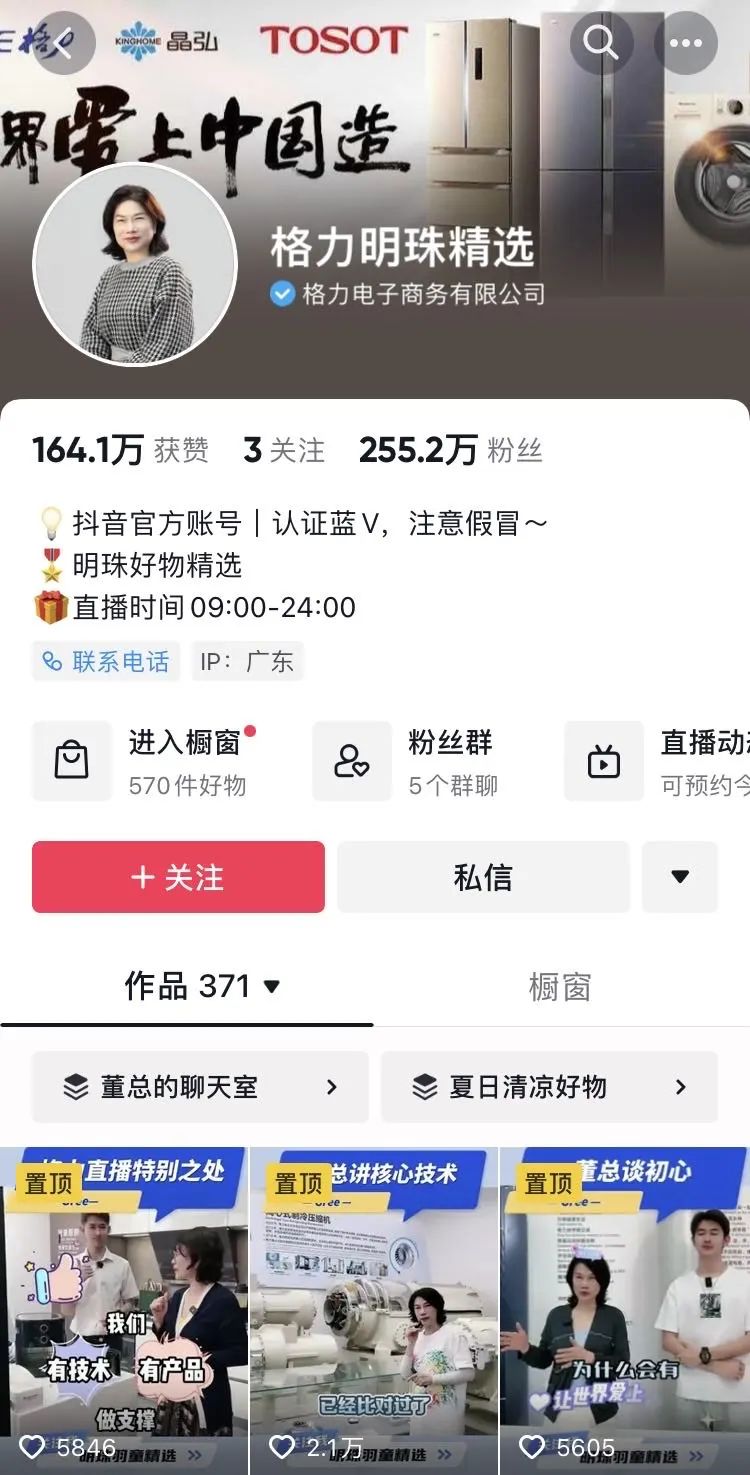Play the pinned video 董总谈初心
The width and height of the screenshot is (750, 1475).
point(625,1310)
